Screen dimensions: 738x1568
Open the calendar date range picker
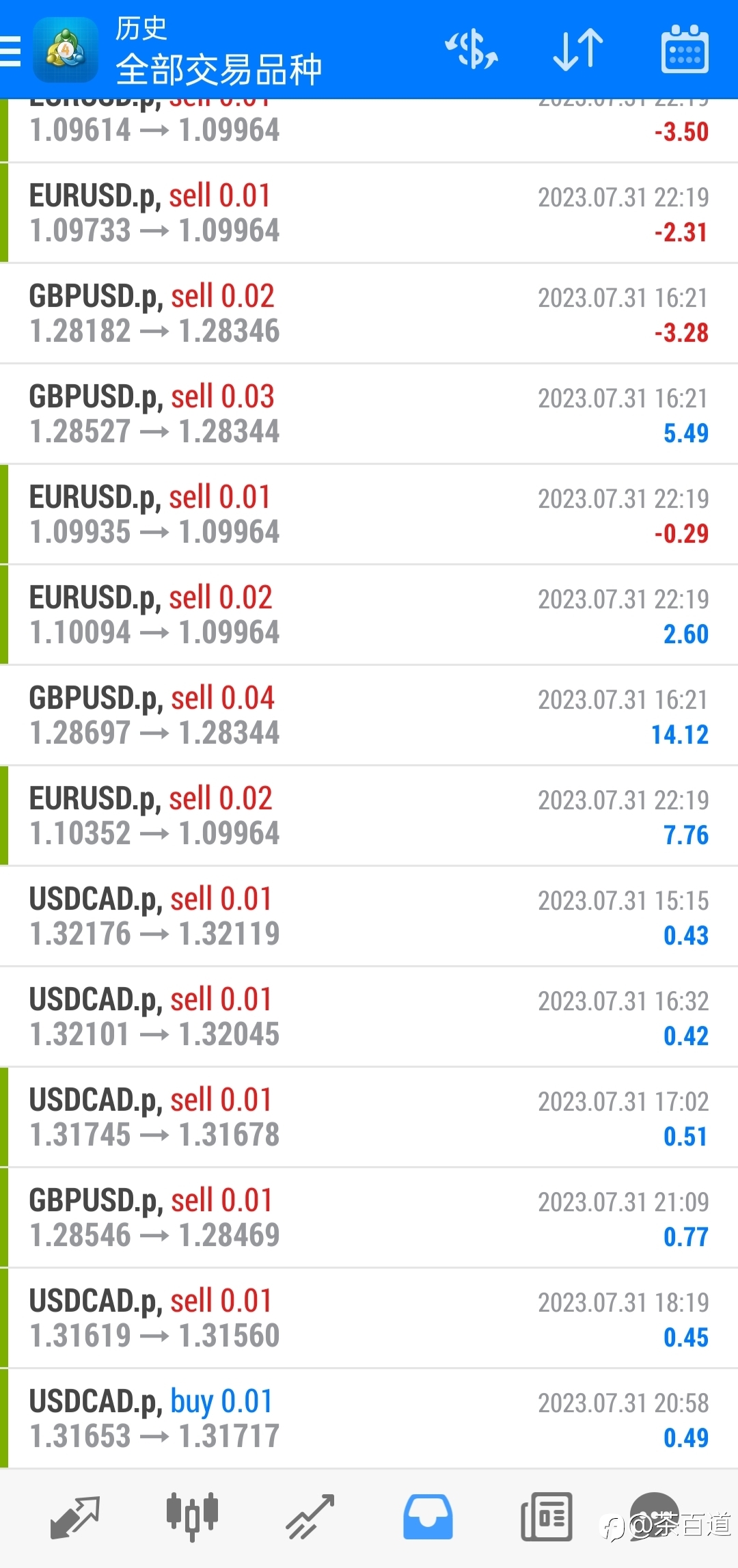pyautogui.click(x=685, y=49)
